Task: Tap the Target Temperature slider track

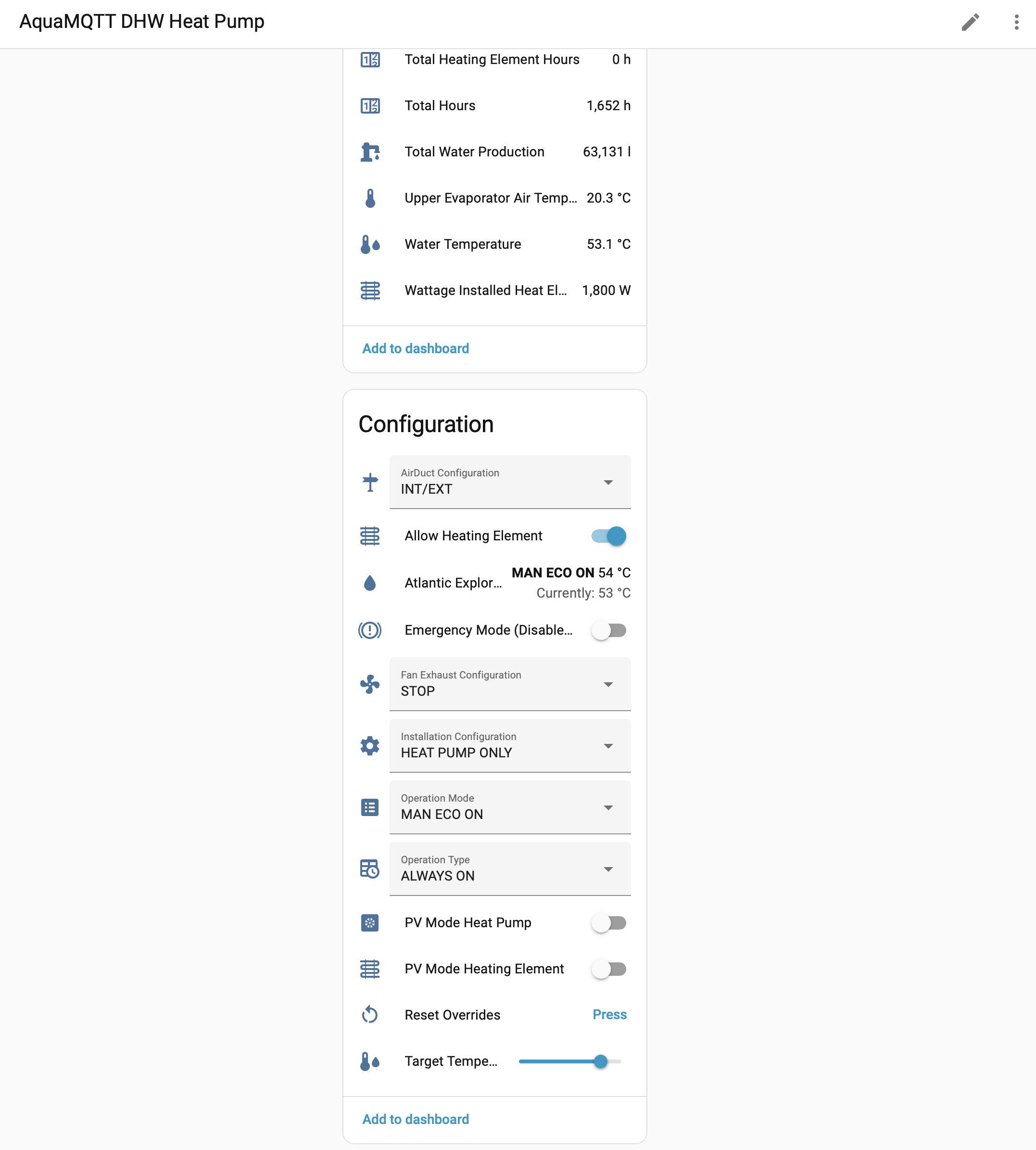Action: tap(558, 1062)
